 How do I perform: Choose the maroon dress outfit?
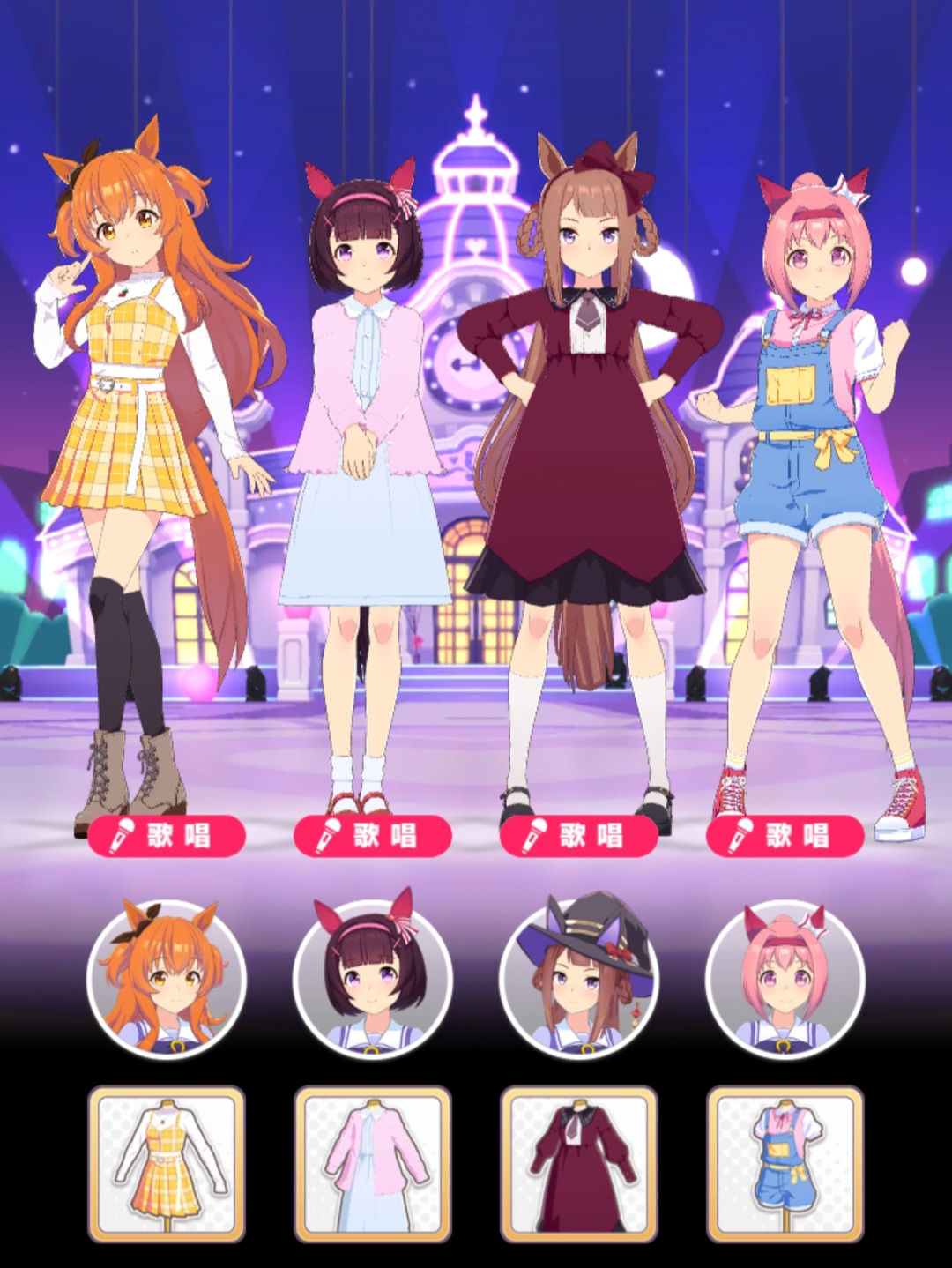[x=579, y=1164]
